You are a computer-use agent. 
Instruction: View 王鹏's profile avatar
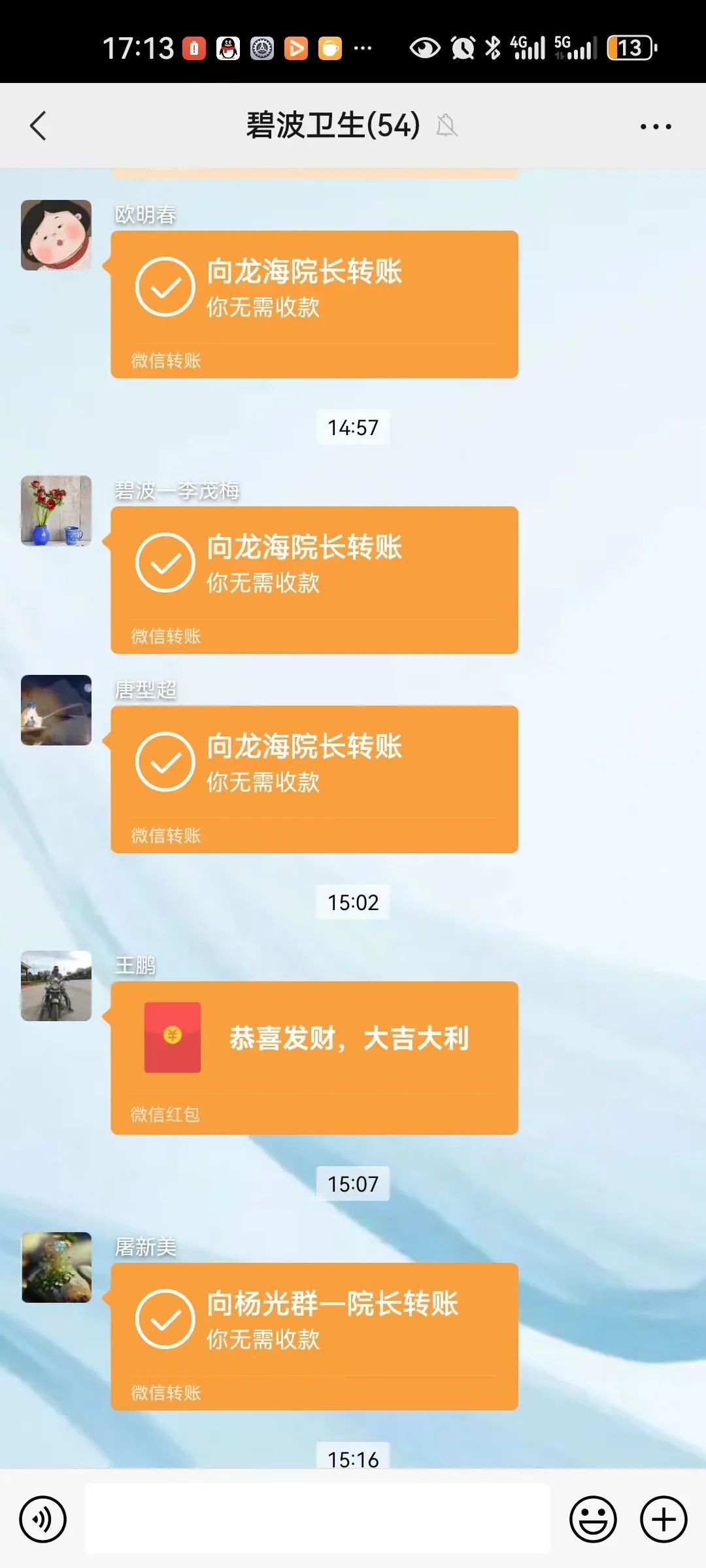point(56,986)
